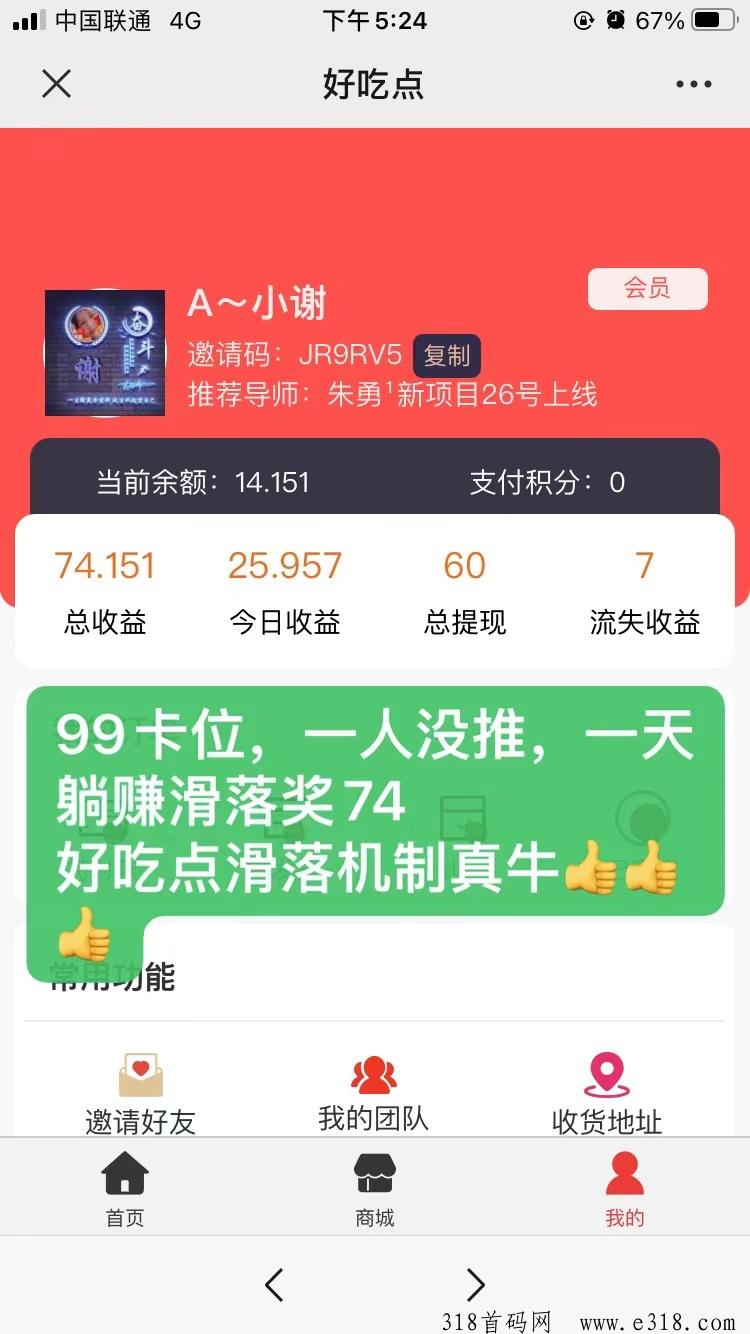Tap the 会员 membership badge
Viewport: 750px width, 1334px height.
coord(647,289)
